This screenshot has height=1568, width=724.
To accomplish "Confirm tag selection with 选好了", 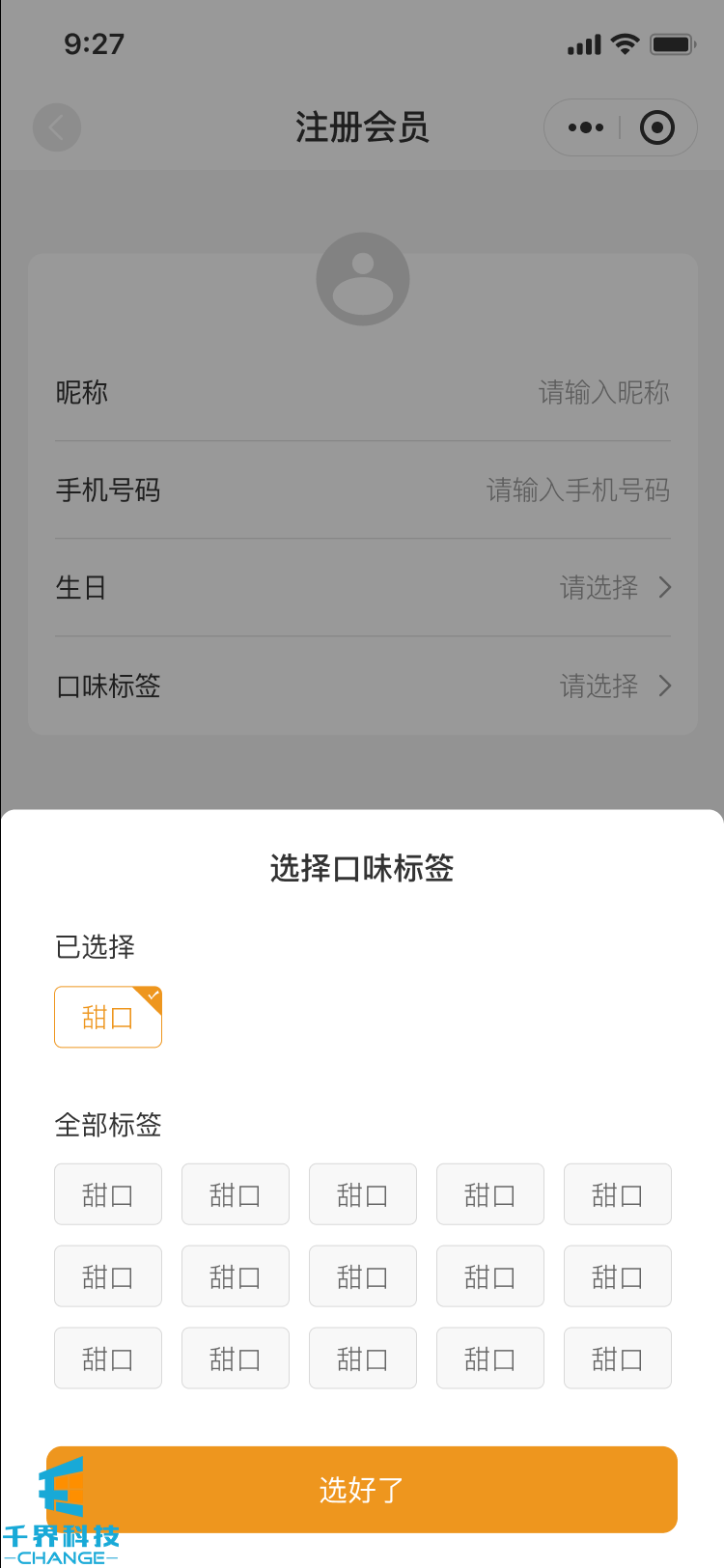I will tap(362, 1489).
